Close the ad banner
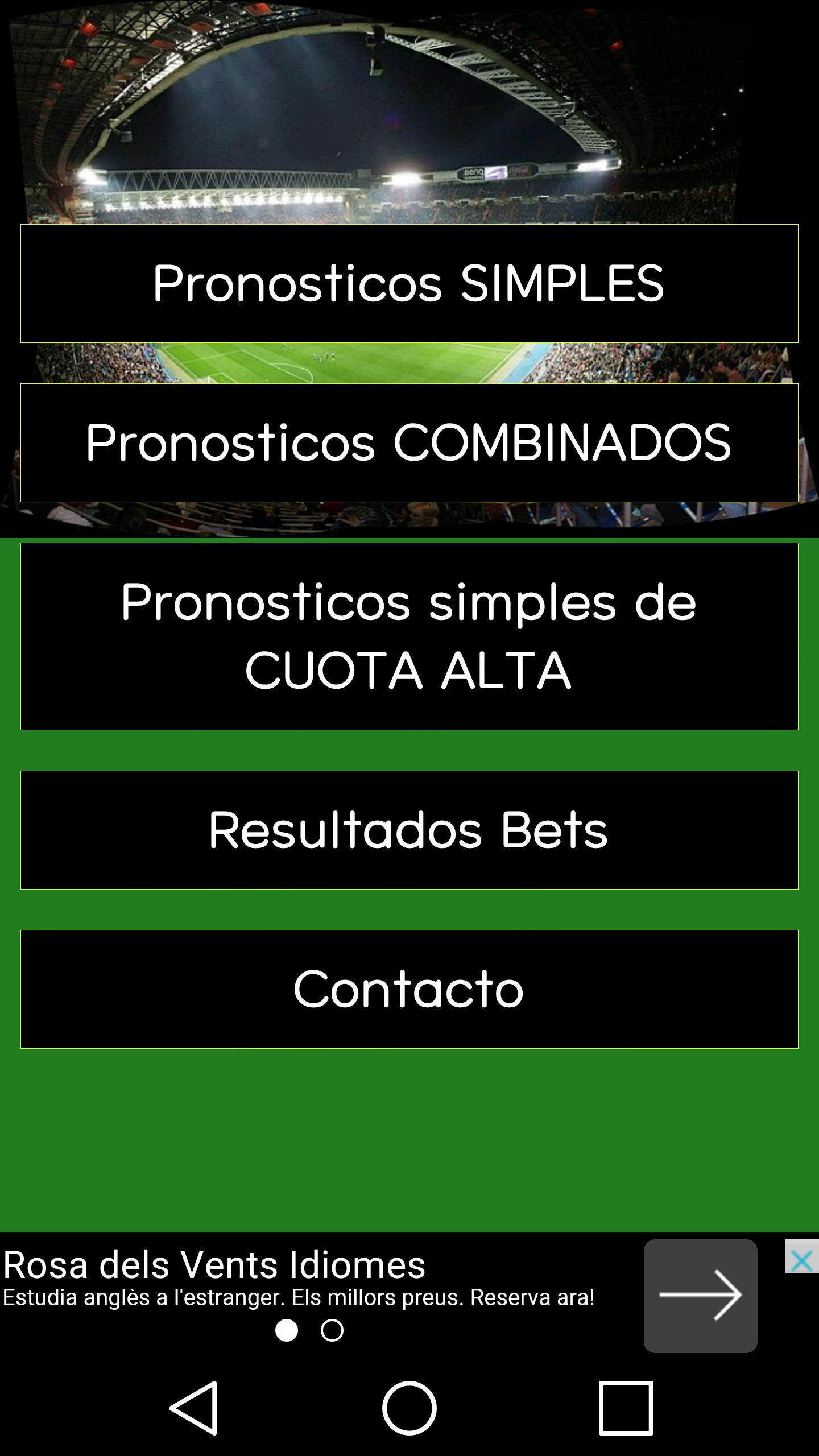The image size is (819, 1456). point(801,1261)
